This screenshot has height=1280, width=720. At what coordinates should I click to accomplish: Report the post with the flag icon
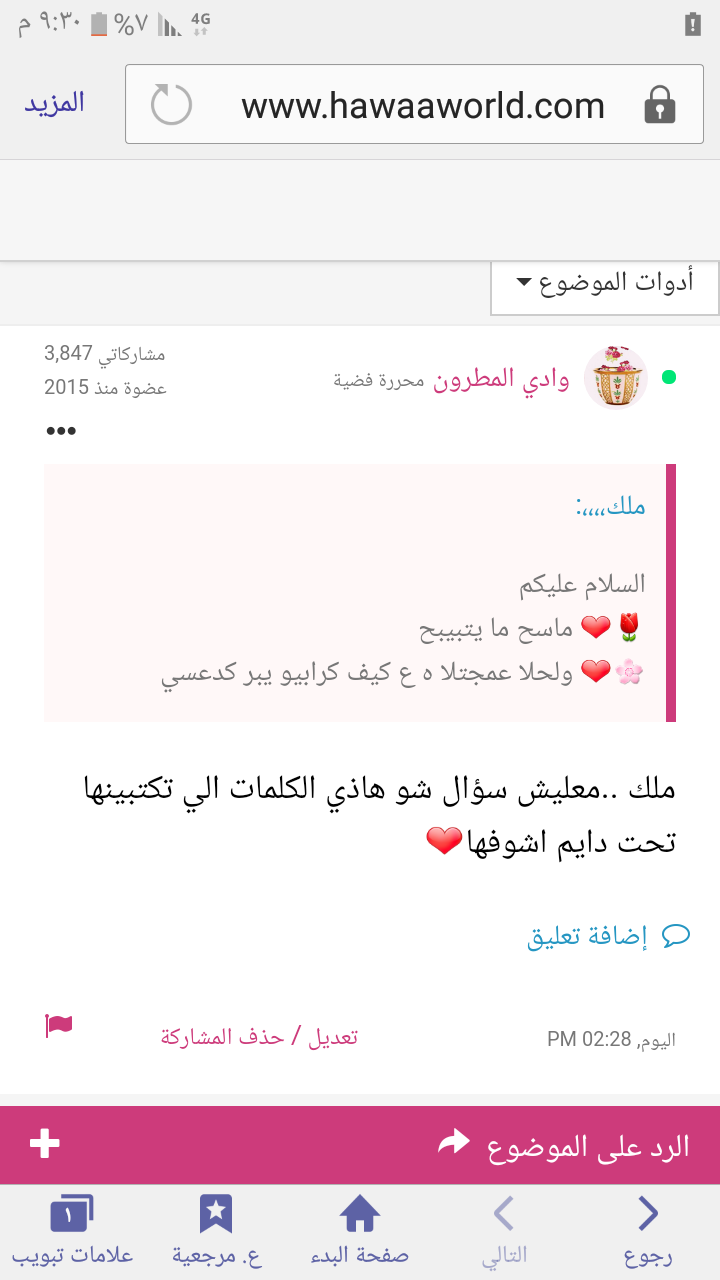click(59, 1026)
